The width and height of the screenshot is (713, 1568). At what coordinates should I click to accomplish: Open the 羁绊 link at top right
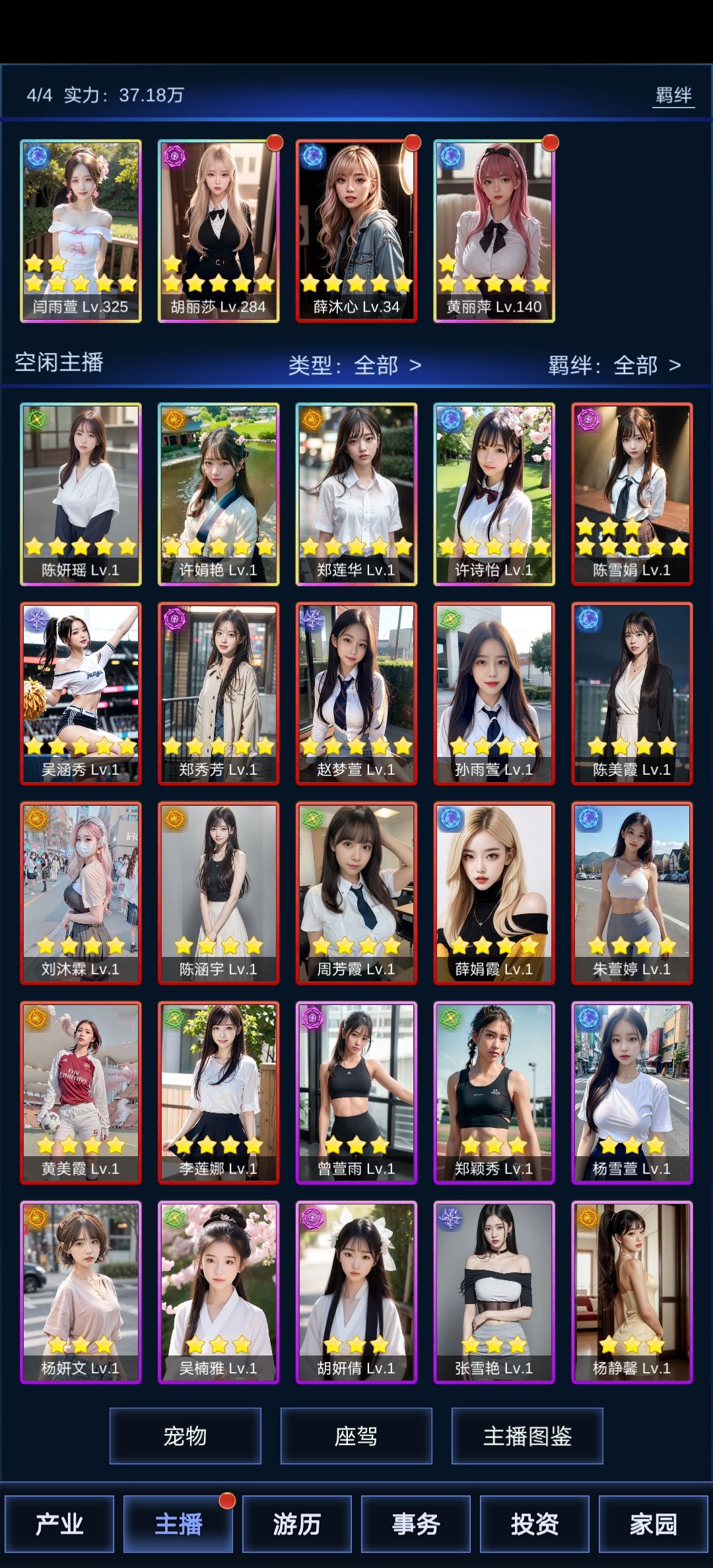pyautogui.click(x=673, y=96)
